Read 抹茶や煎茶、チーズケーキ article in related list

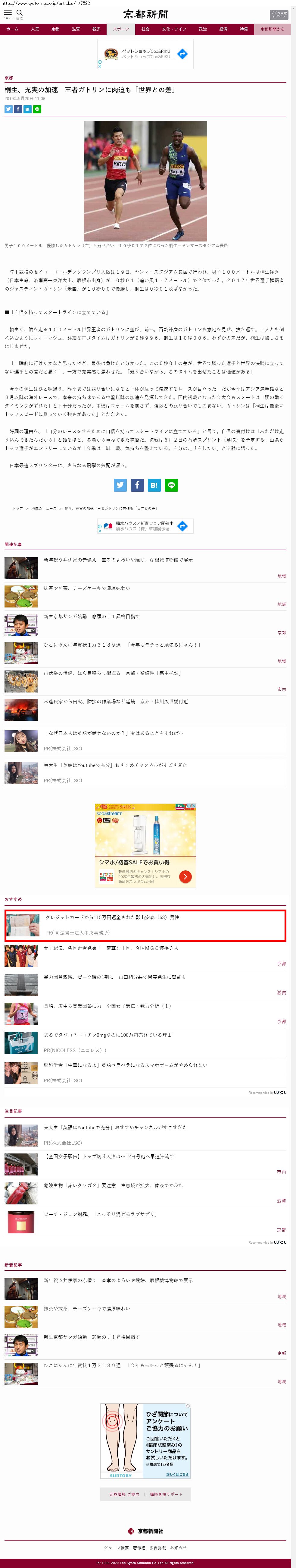[86, 588]
